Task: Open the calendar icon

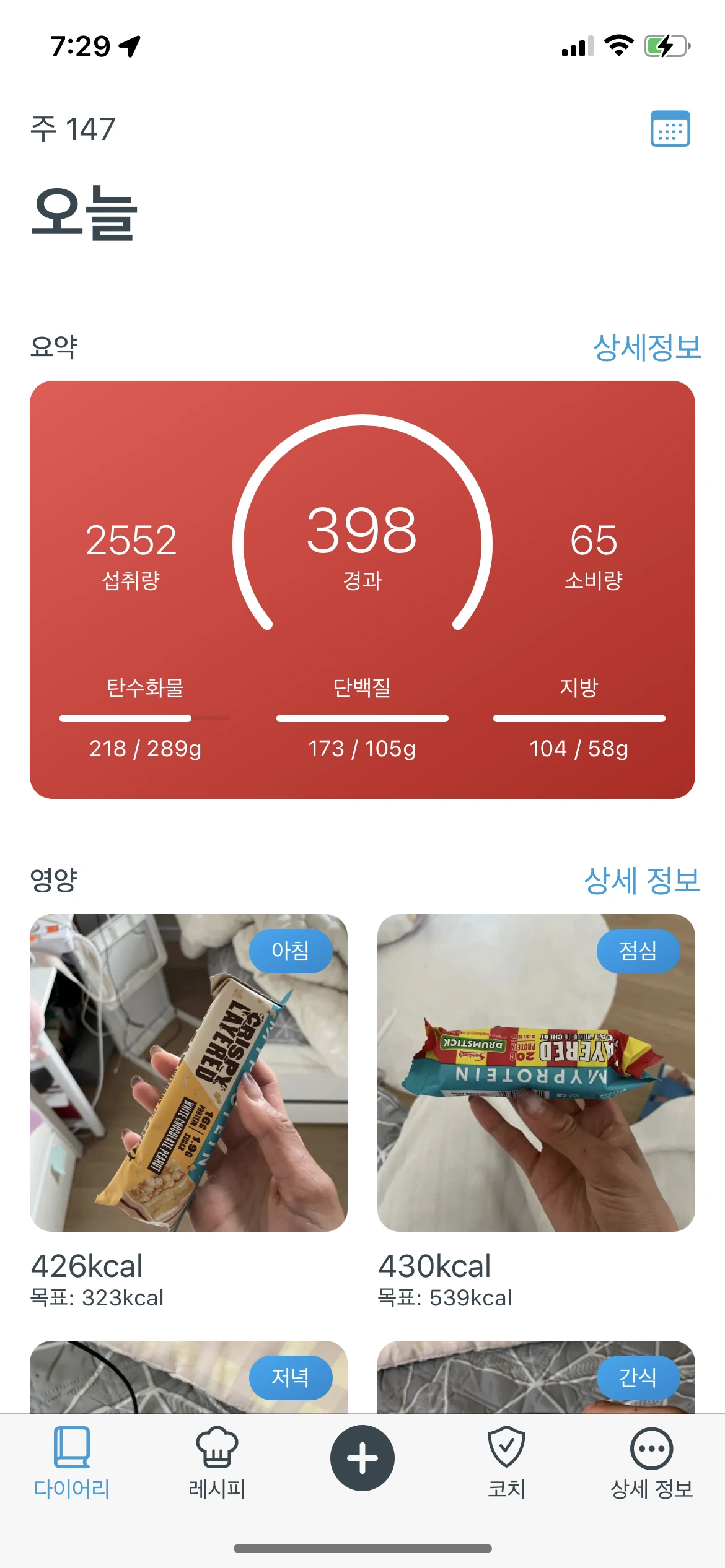Action: [x=670, y=129]
